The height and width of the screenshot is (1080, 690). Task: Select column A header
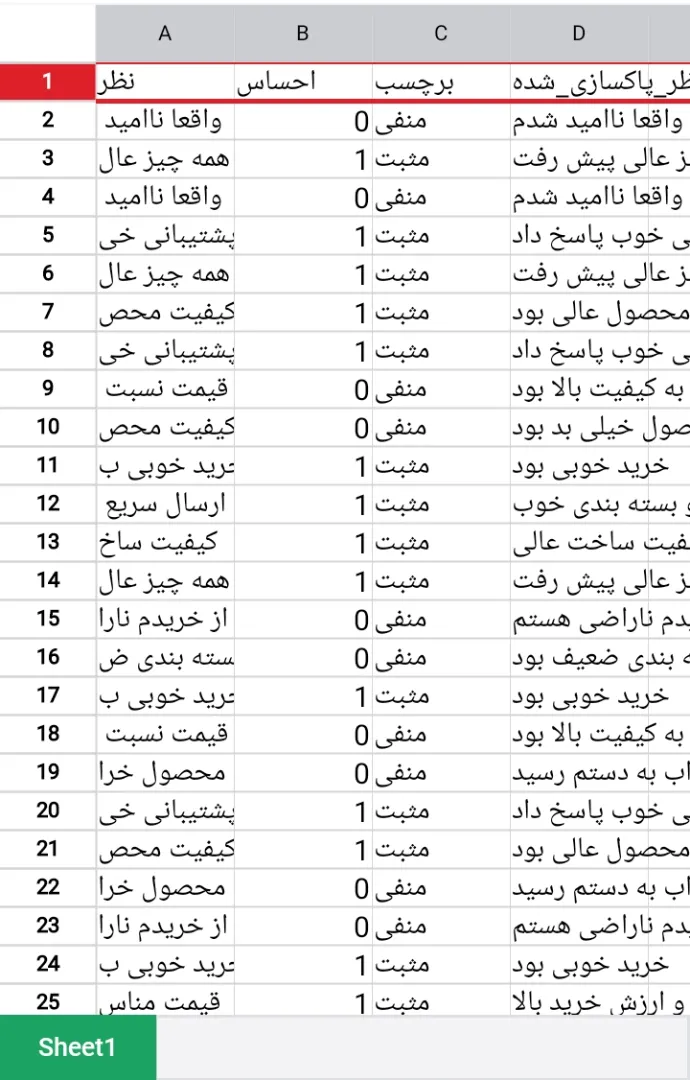165,33
